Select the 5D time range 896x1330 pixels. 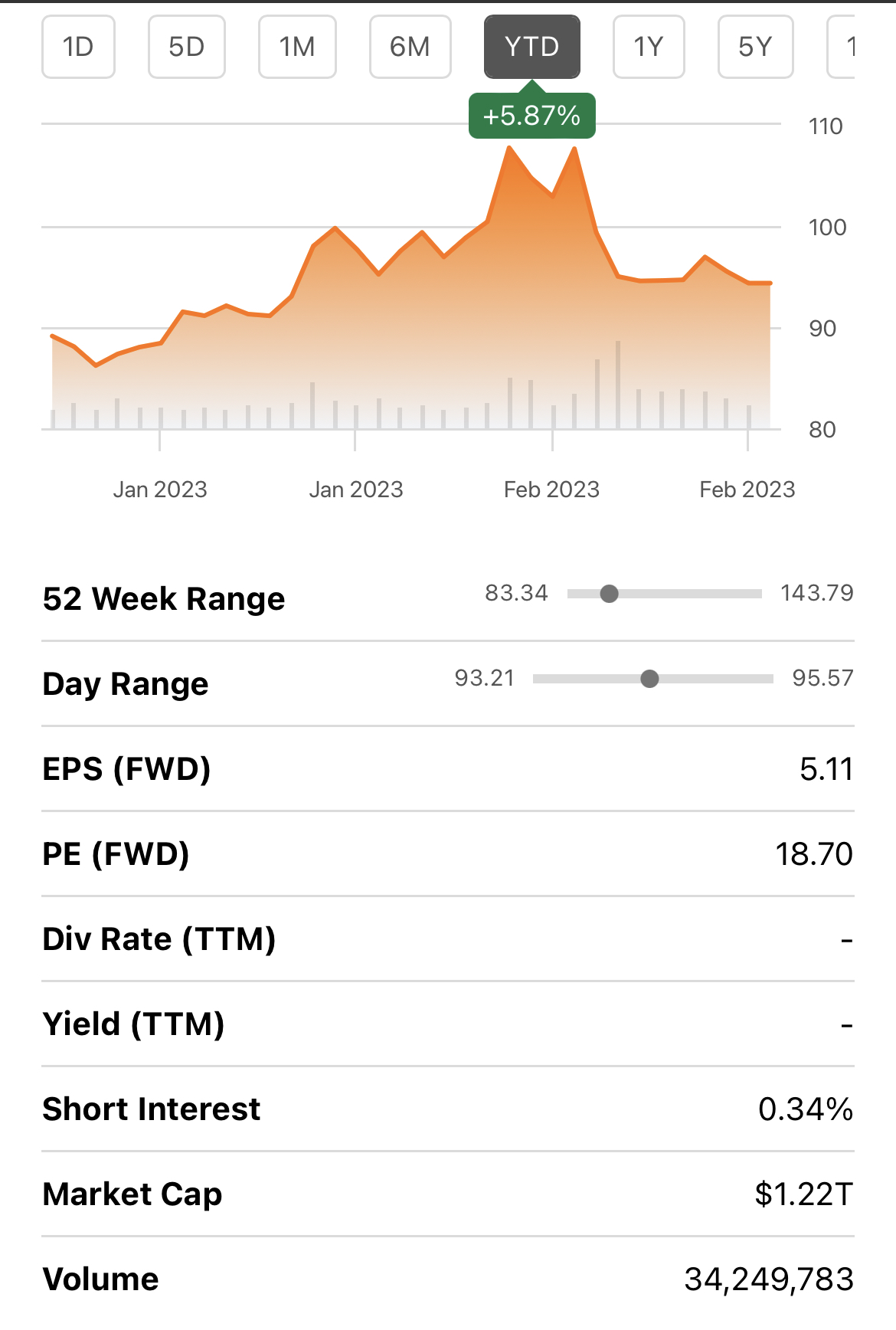[x=187, y=47]
